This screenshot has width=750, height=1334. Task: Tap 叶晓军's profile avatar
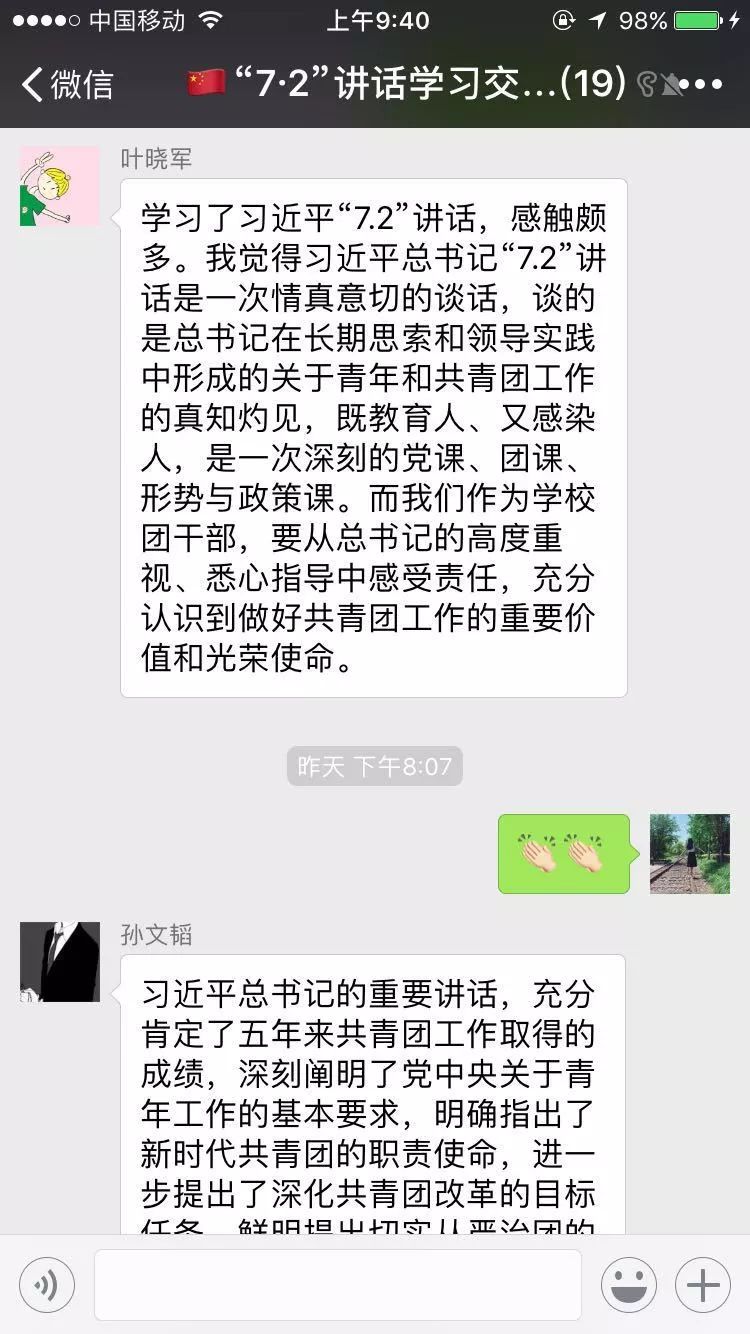(x=60, y=186)
